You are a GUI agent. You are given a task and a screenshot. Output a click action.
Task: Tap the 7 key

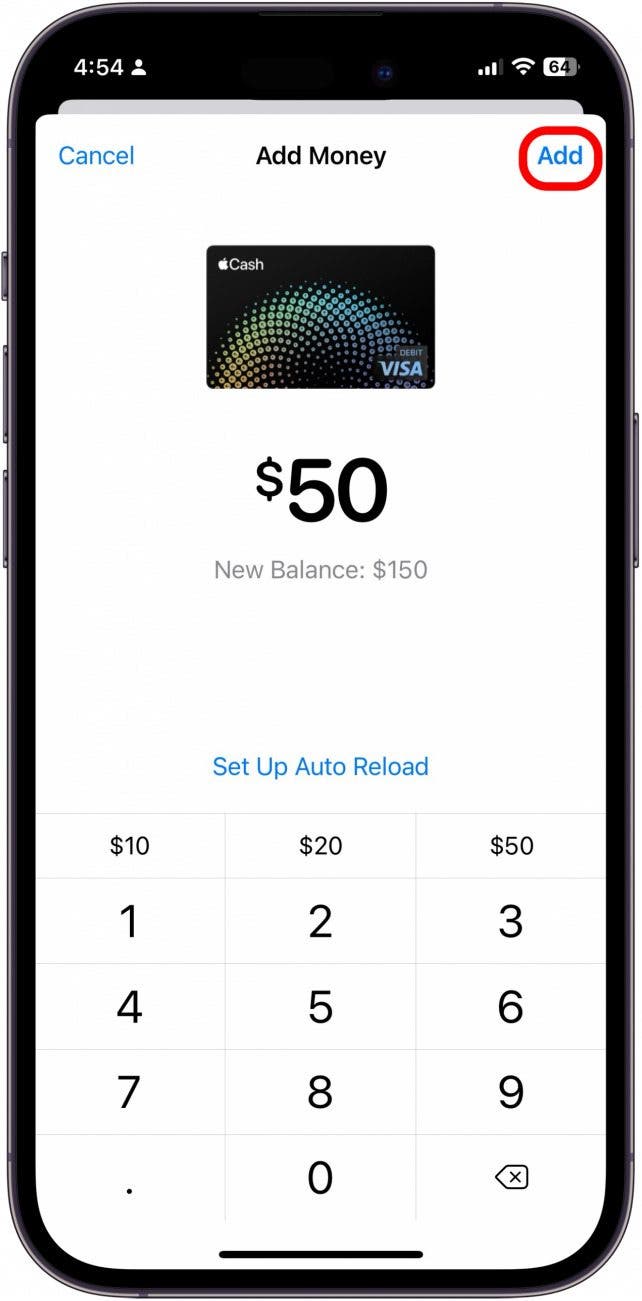click(130, 1092)
